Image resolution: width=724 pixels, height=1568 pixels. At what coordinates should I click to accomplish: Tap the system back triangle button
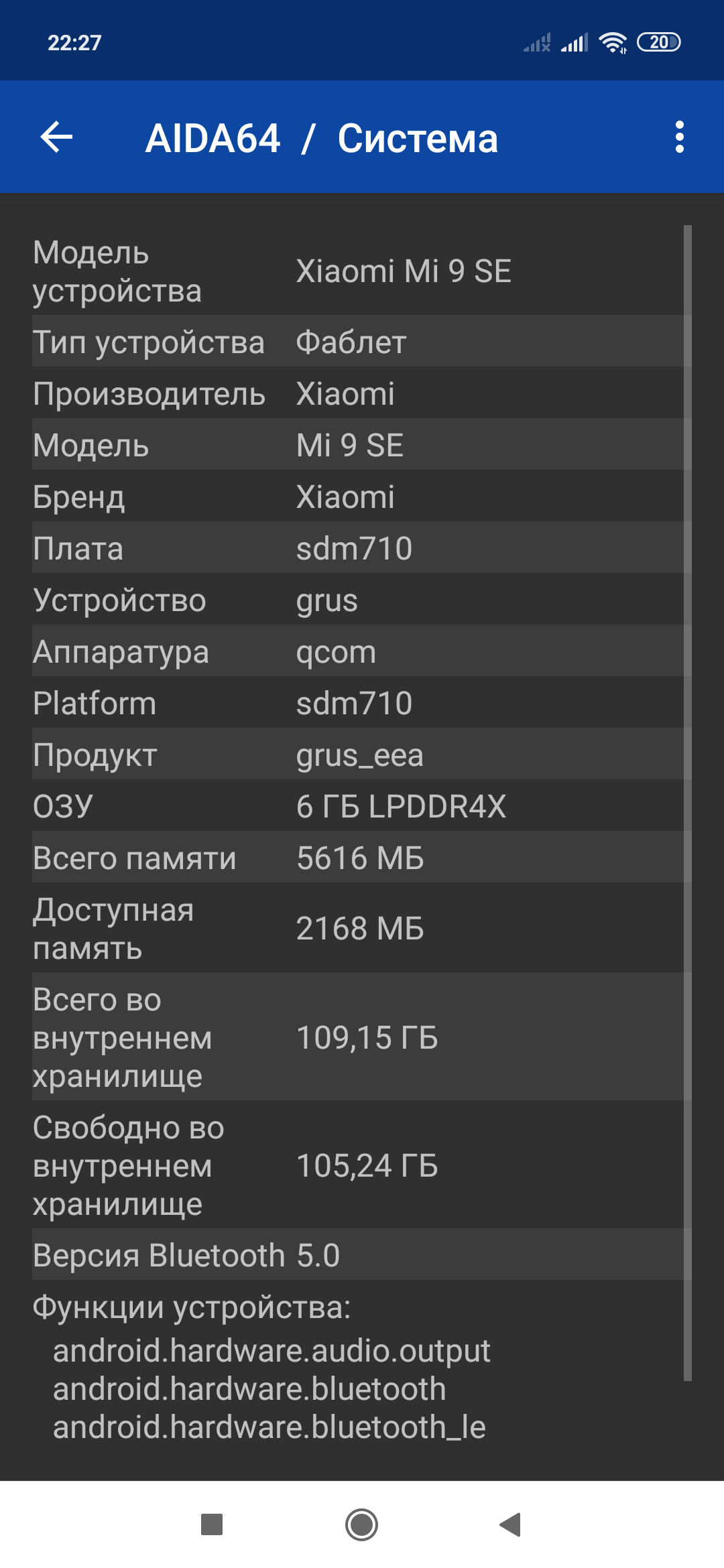(x=511, y=1524)
